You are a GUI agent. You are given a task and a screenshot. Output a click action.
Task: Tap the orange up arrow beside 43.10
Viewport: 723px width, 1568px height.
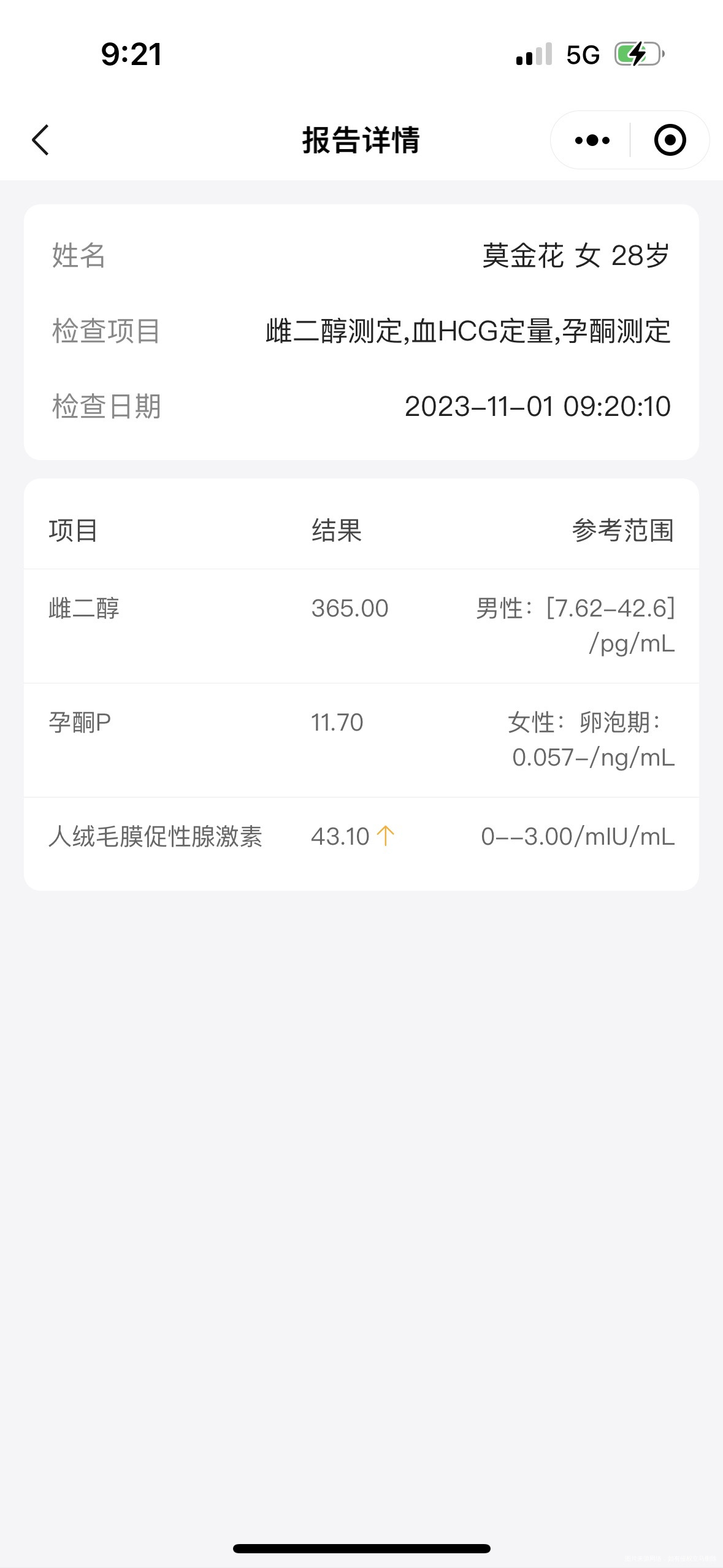pos(385,836)
